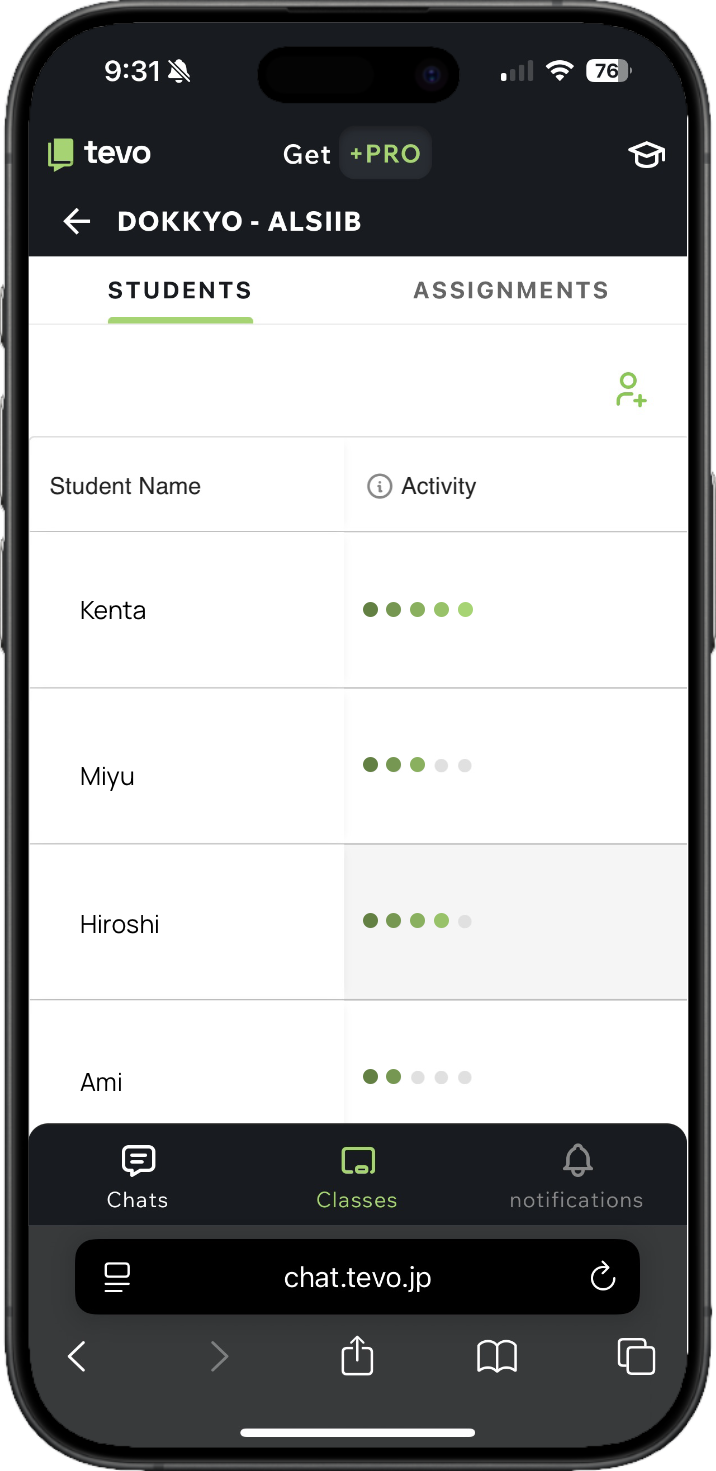Open the Classes section
716x1471 pixels.
[x=357, y=1176]
